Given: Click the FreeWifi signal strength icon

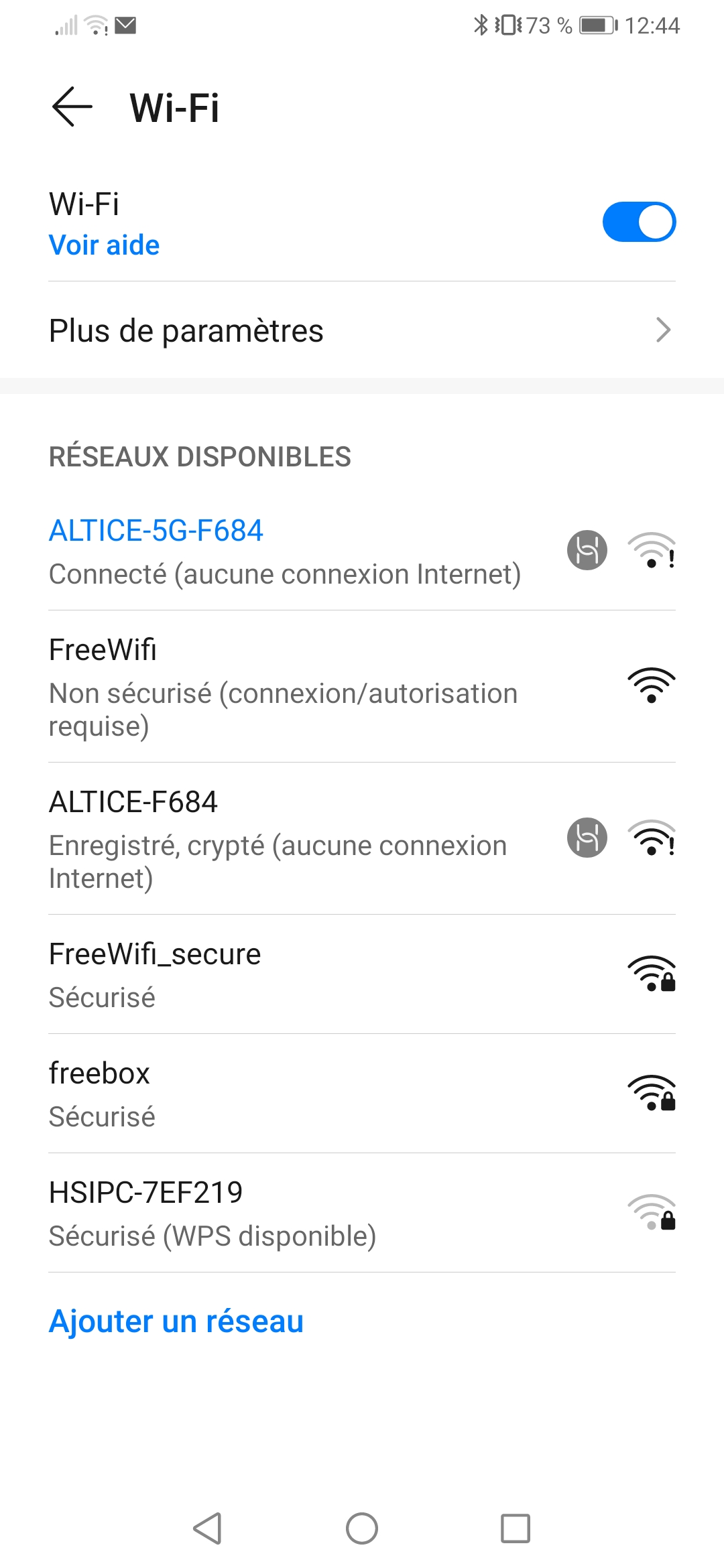Looking at the screenshot, I should pos(651,683).
